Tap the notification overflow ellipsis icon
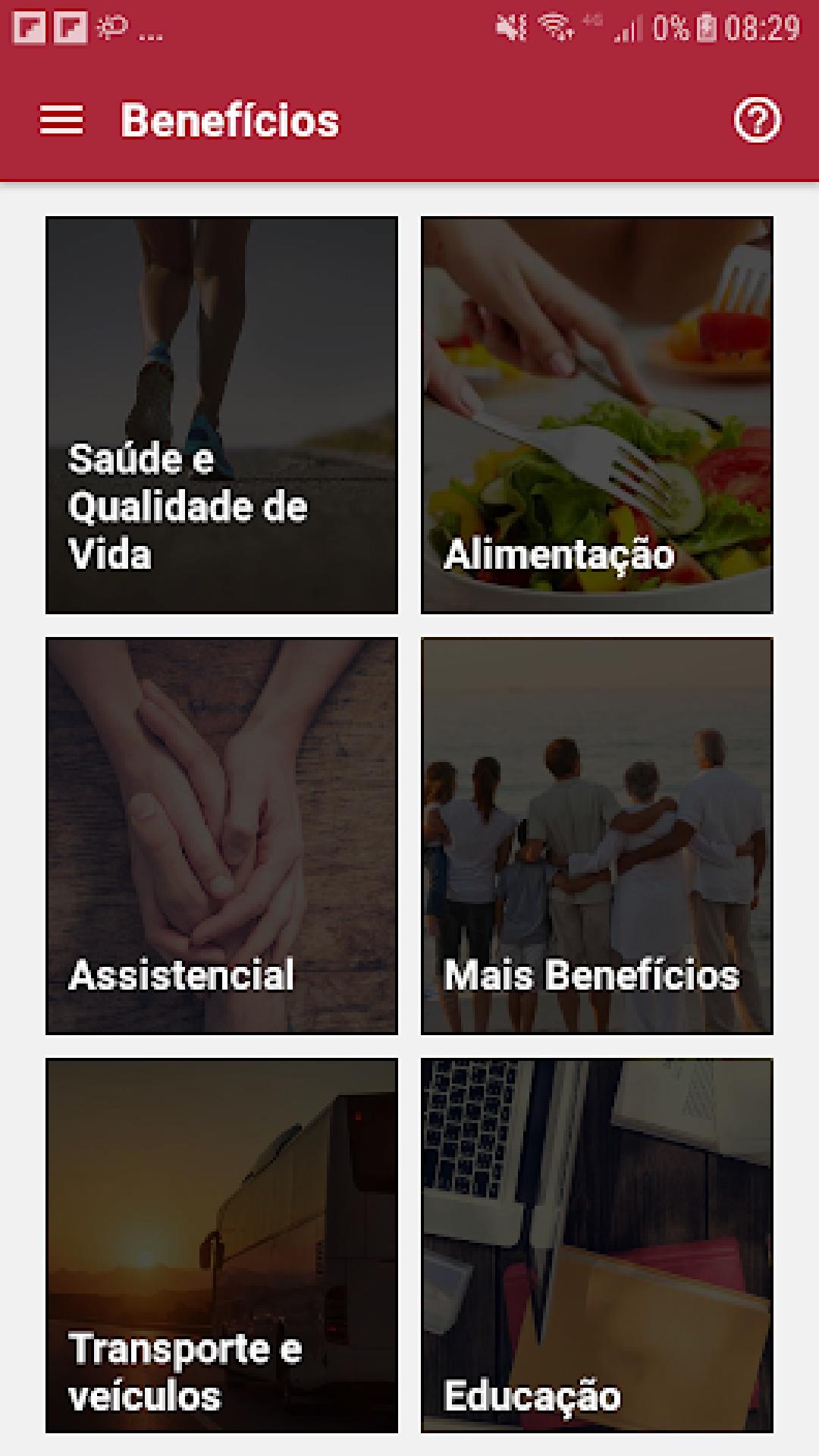 tap(149, 30)
